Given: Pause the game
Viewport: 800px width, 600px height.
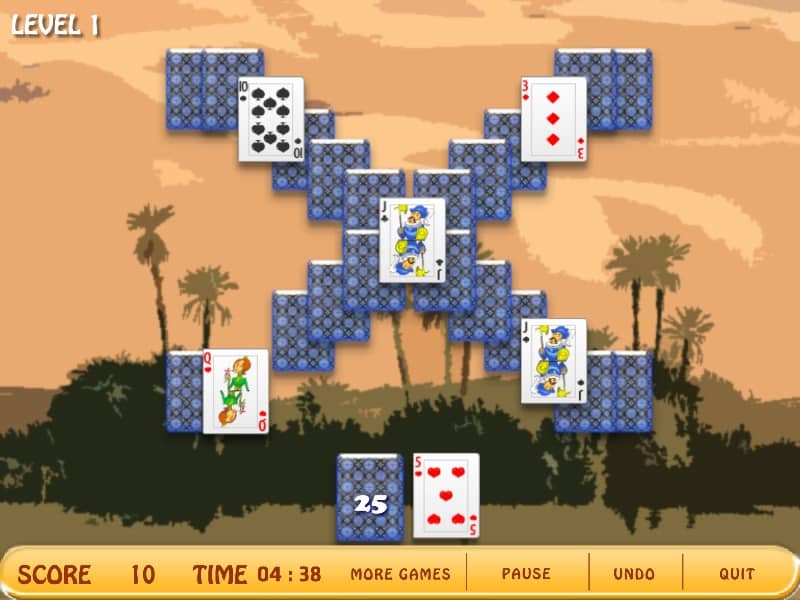Looking at the screenshot, I should [x=526, y=574].
